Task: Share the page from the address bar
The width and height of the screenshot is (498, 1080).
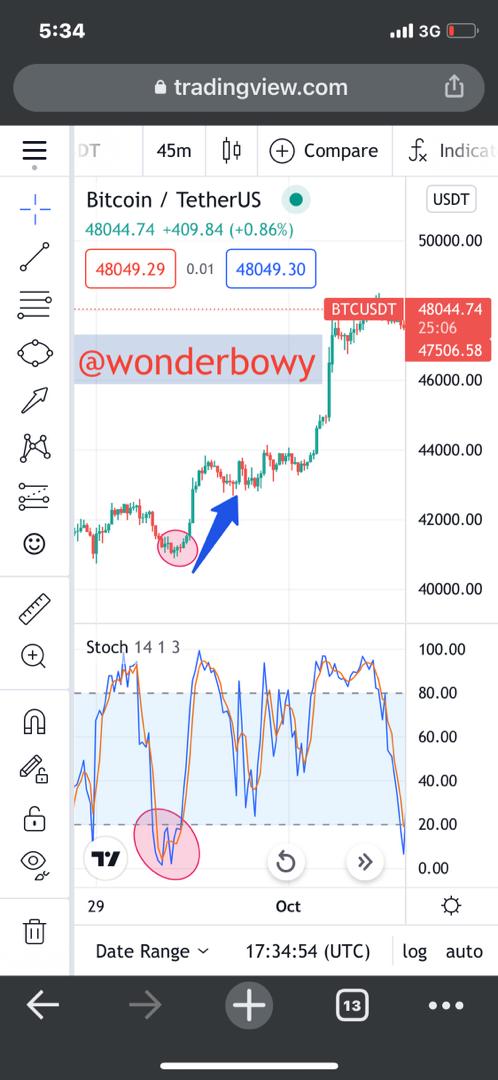Action: [x=453, y=87]
